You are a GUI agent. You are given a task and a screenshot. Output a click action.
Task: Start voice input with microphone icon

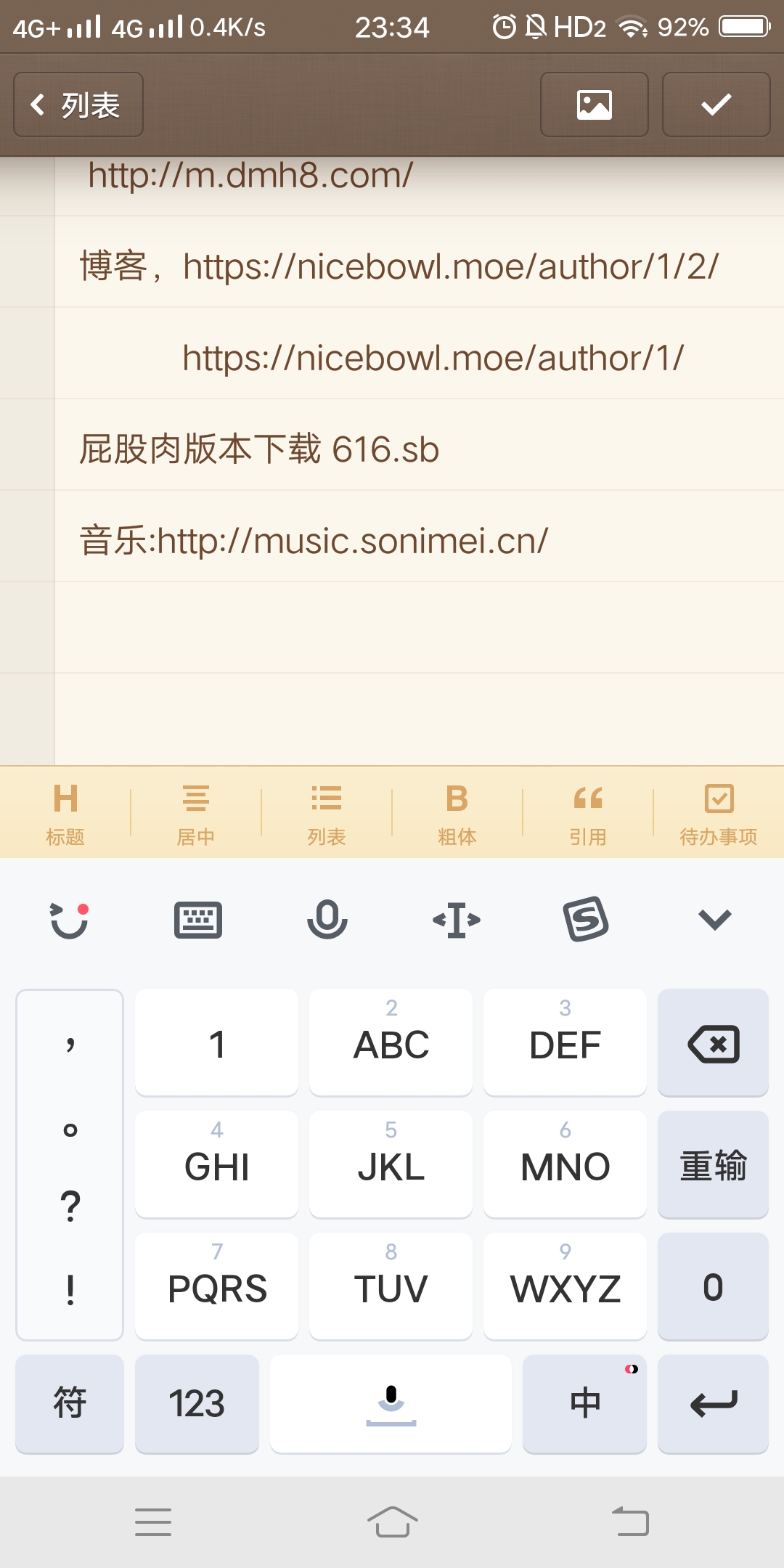click(x=327, y=920)
